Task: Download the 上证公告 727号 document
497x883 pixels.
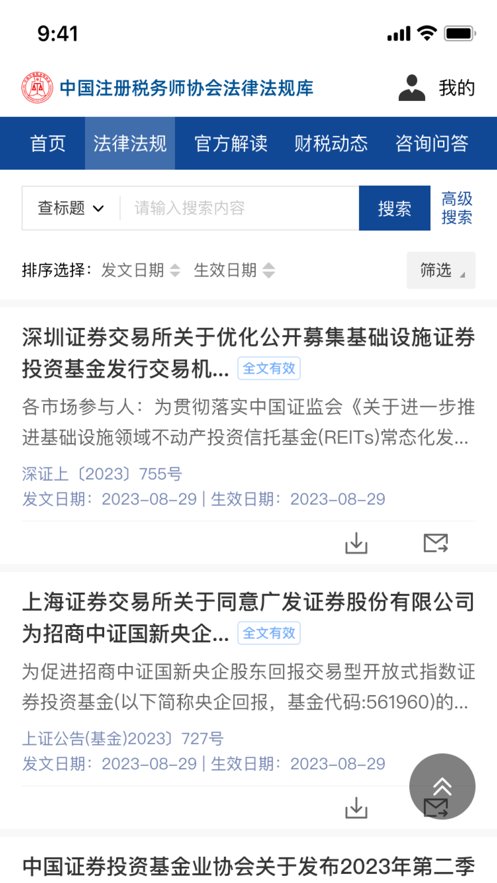Action: [x=356, y=808]
